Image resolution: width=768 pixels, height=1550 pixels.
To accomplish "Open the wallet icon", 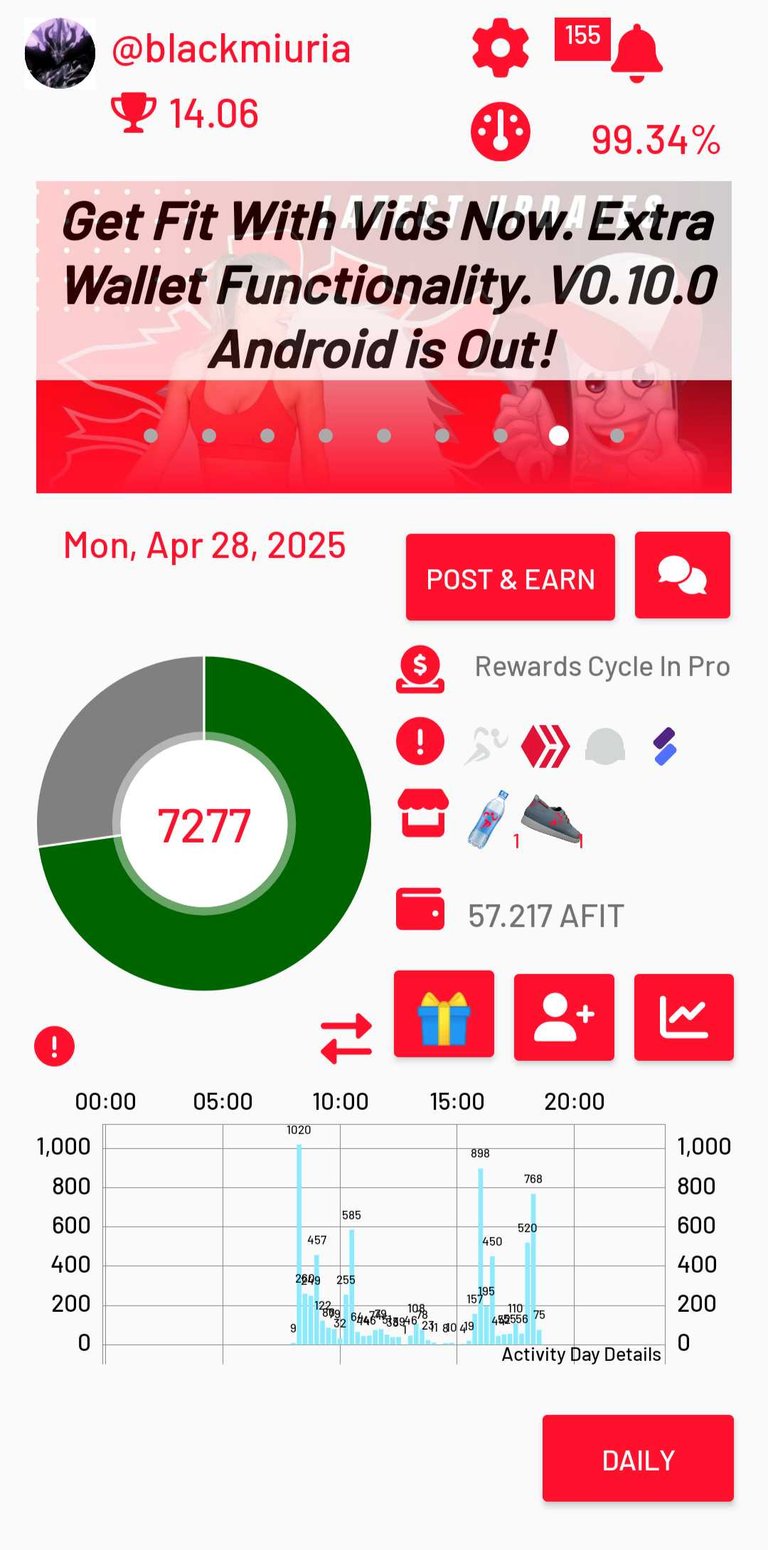I will pyautogui.click(x=420, y=909).
